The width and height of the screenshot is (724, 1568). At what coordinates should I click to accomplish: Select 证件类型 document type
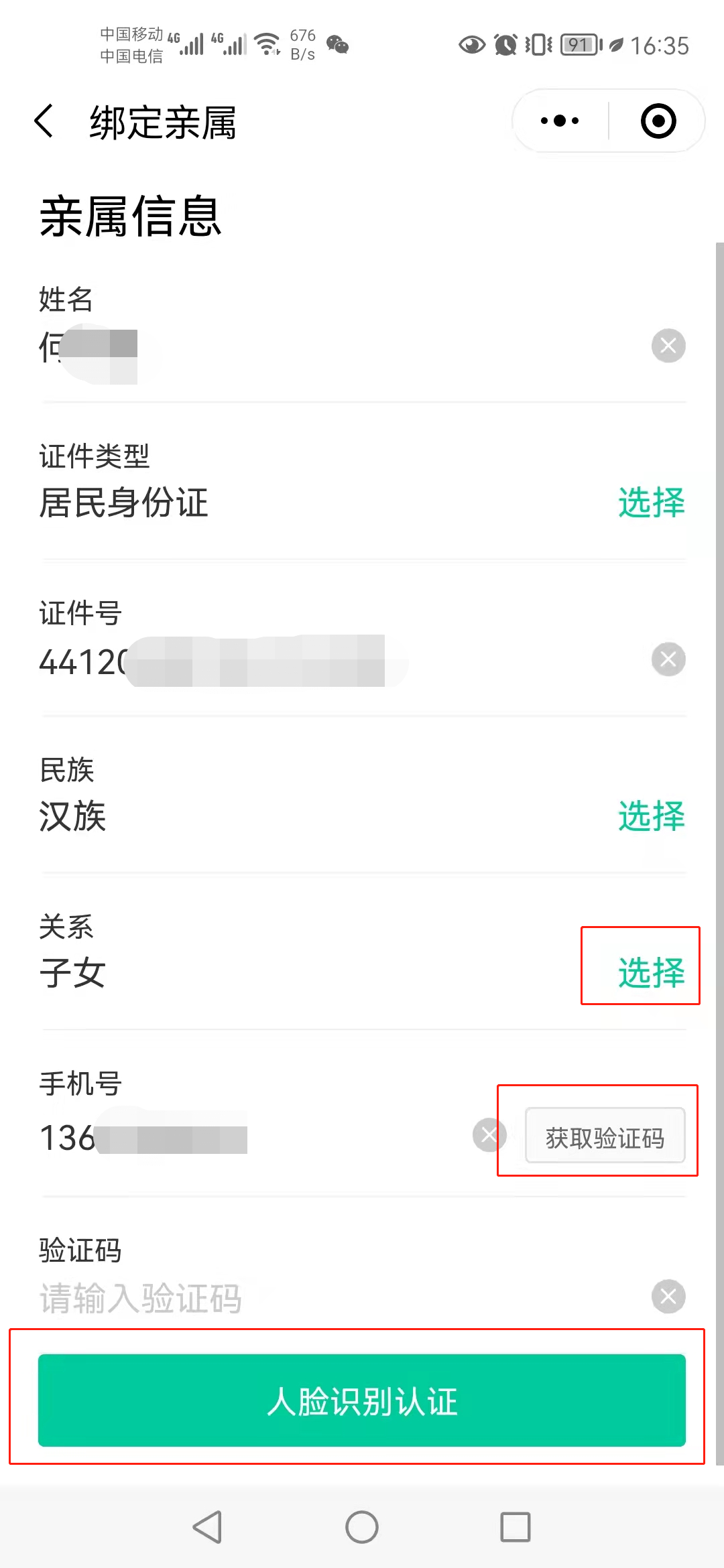click(651, 503)
